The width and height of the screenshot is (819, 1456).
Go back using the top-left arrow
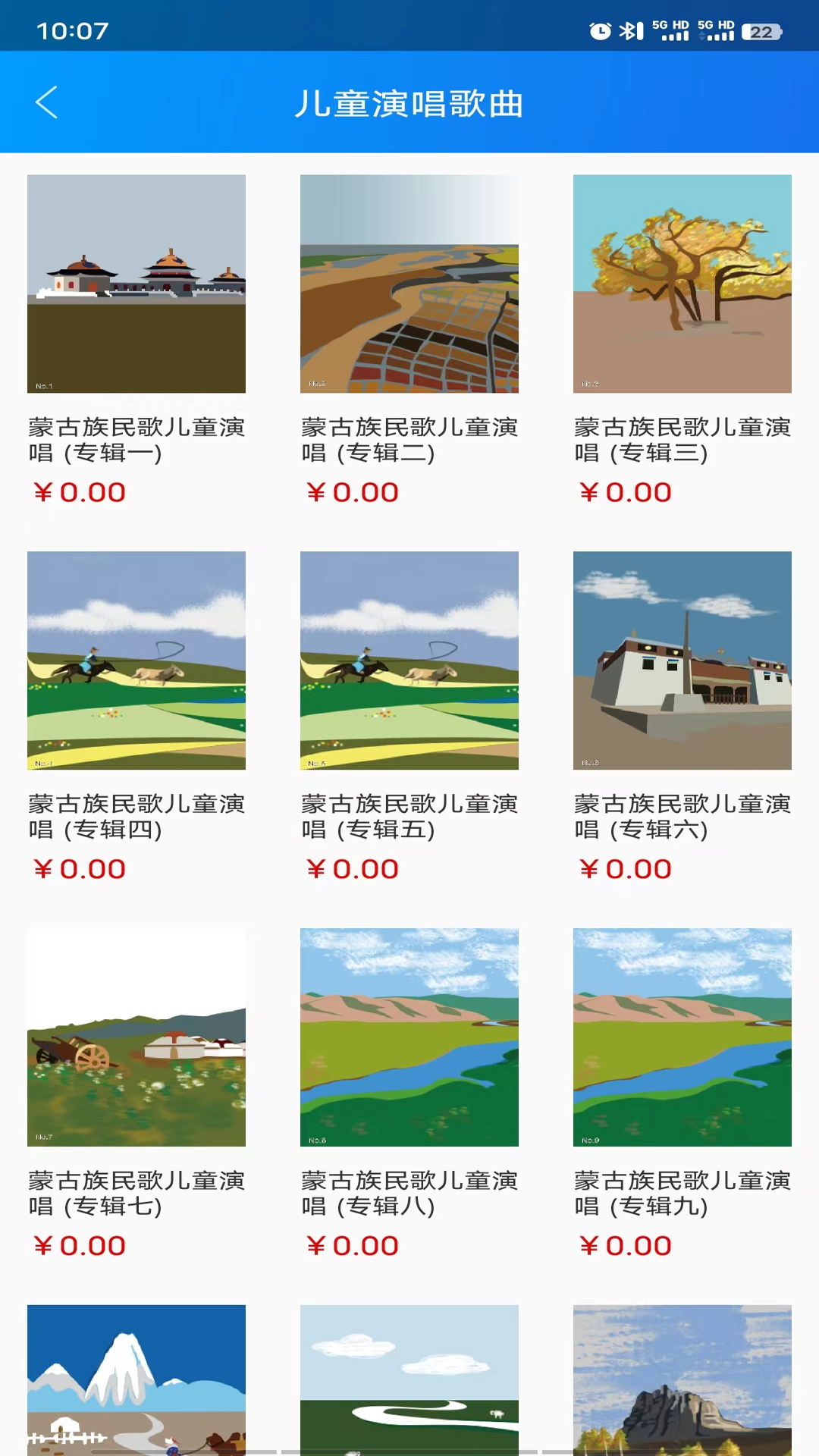click(x=47, y=102)
